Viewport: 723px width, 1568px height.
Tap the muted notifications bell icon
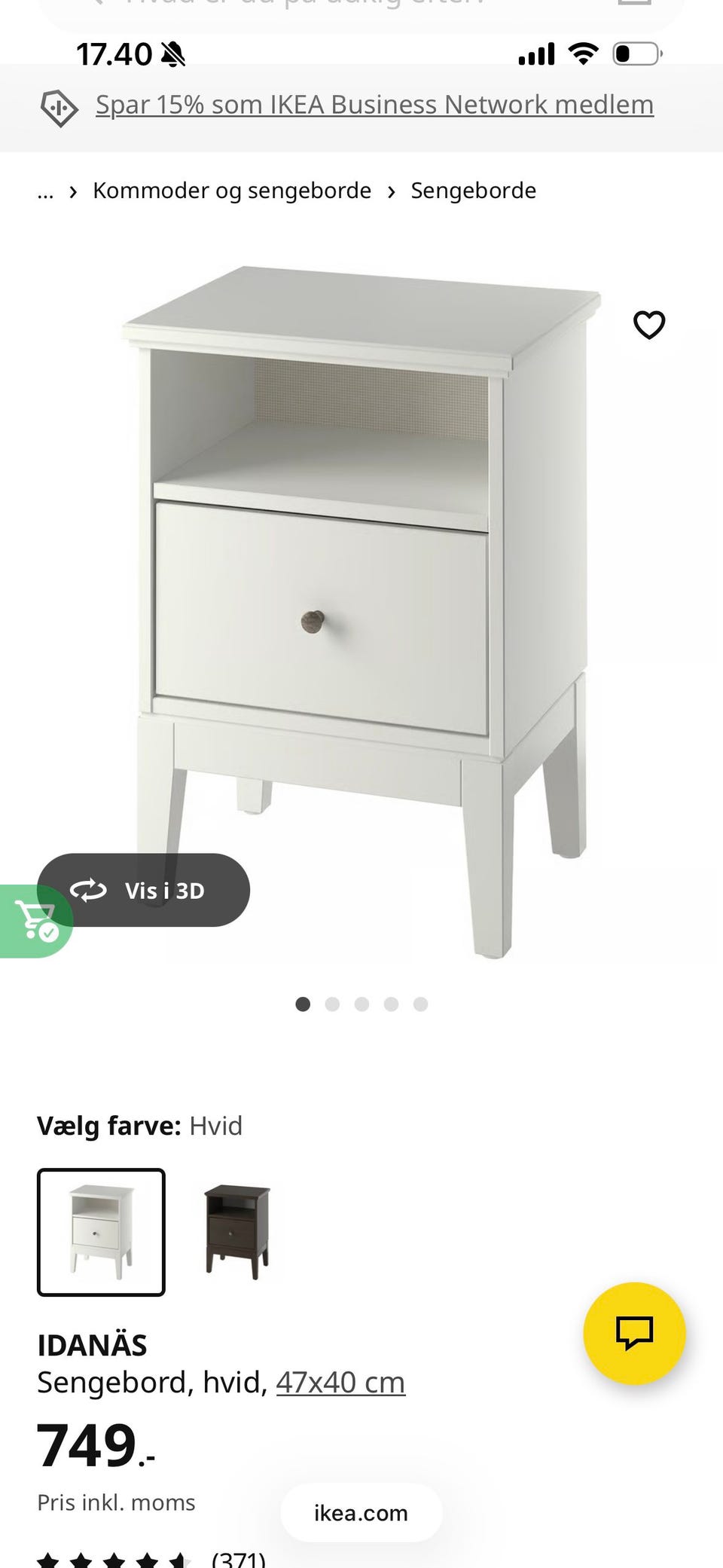(x=172, y=53)
